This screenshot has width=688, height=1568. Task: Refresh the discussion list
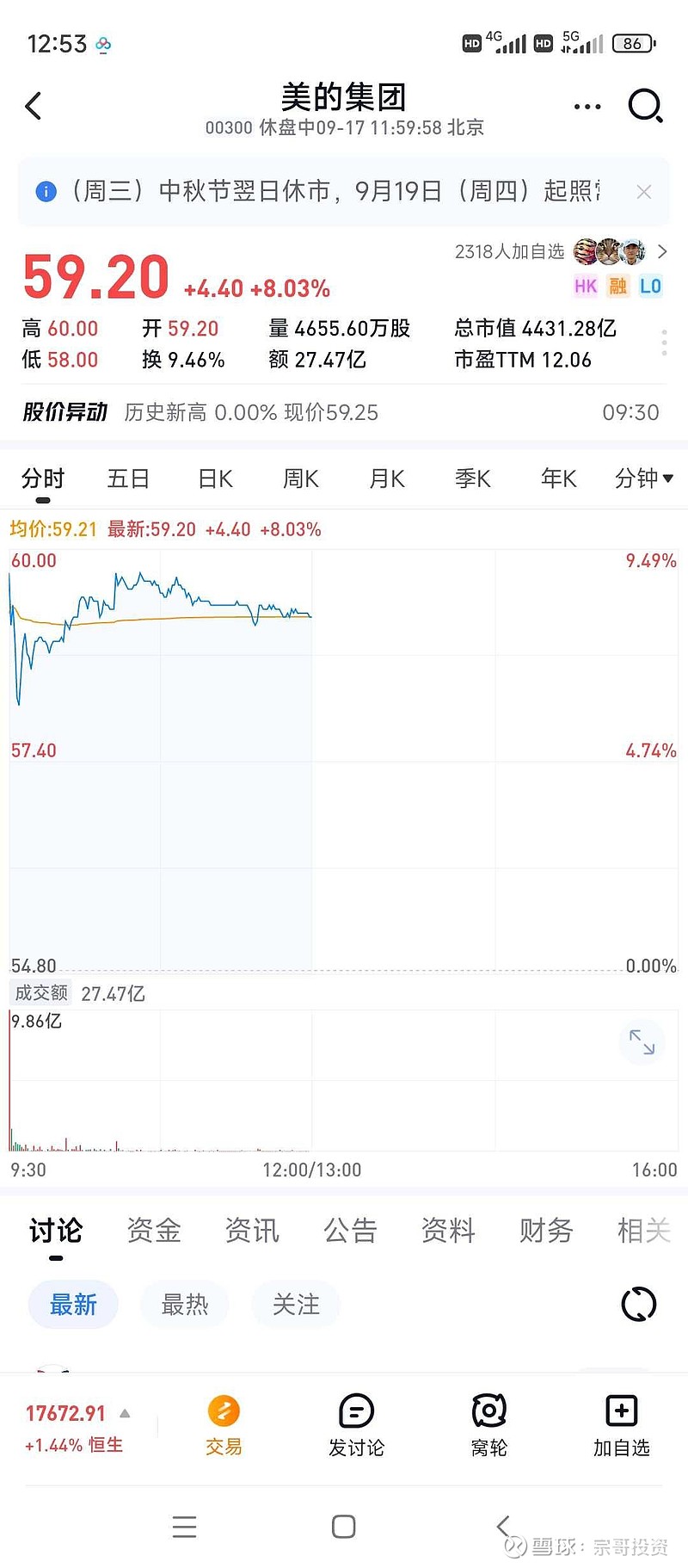coord(638,1305)
